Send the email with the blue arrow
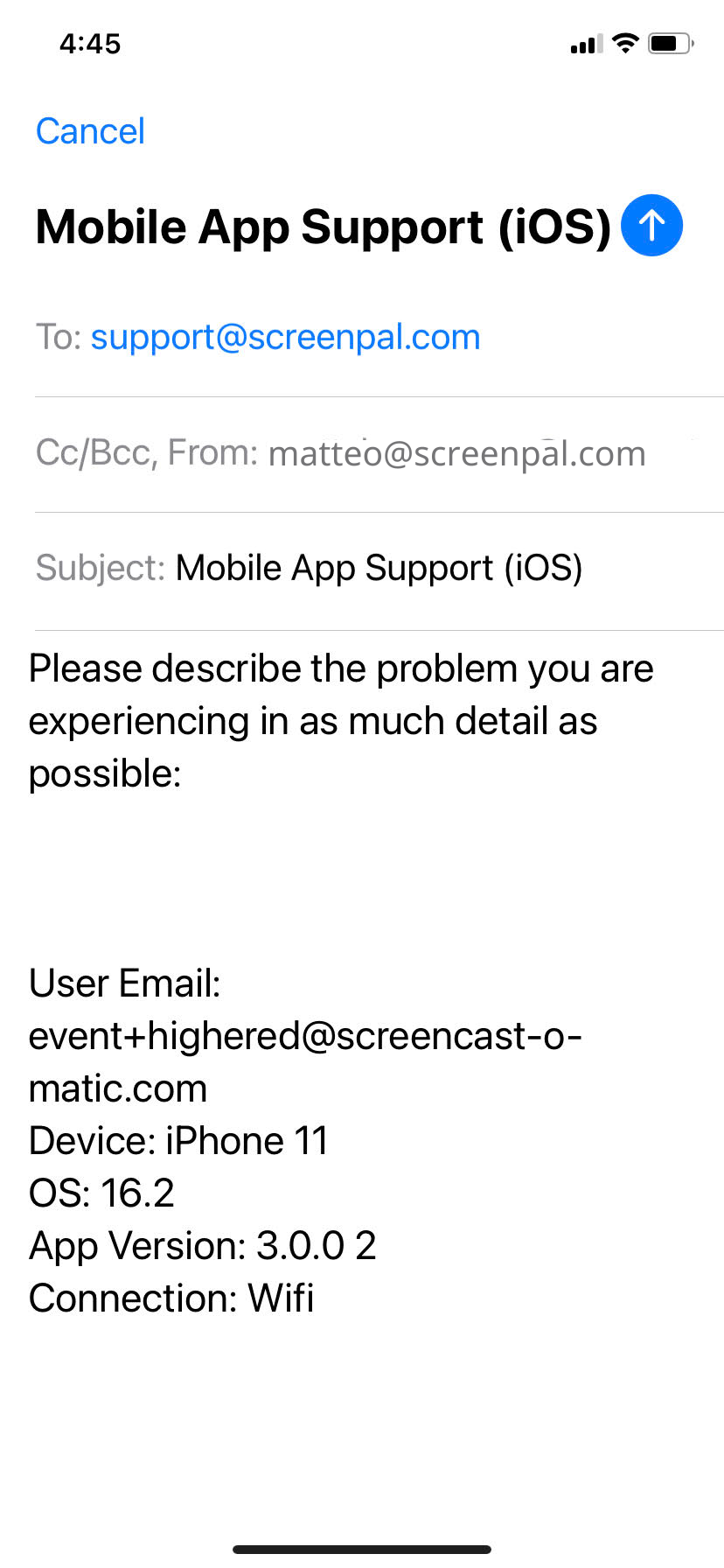Viewport: 724px width, 1568px height. click(651, 225)
